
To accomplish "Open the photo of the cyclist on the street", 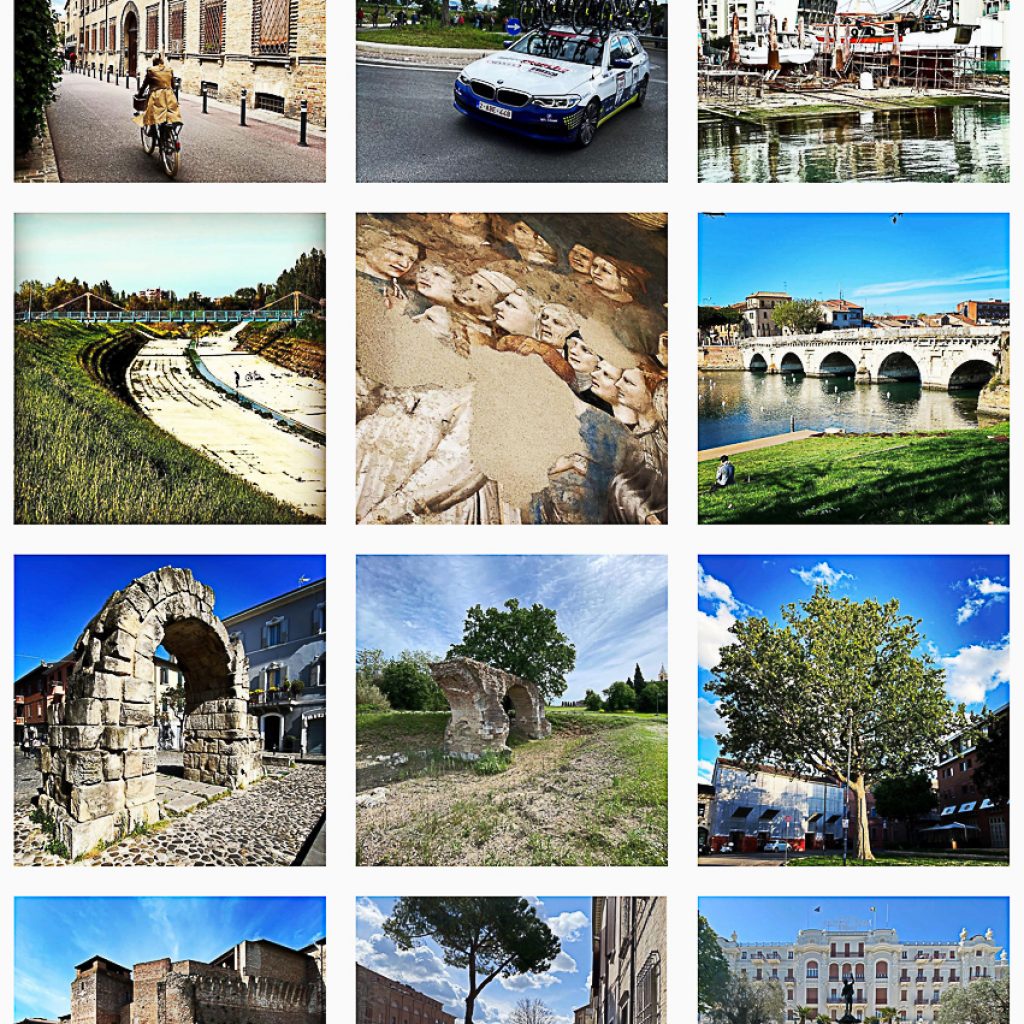I will click(169, 91).
